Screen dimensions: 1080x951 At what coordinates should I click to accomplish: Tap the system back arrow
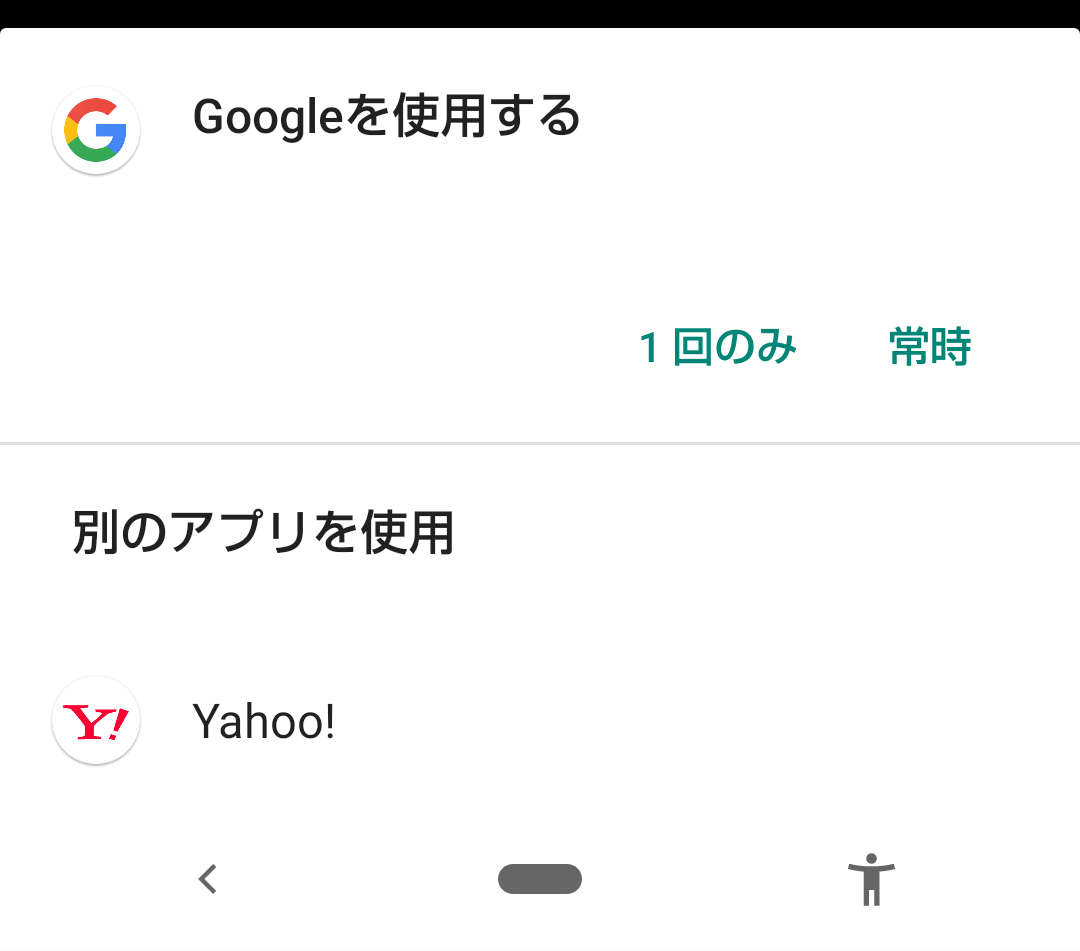click(x=207, y=879)
